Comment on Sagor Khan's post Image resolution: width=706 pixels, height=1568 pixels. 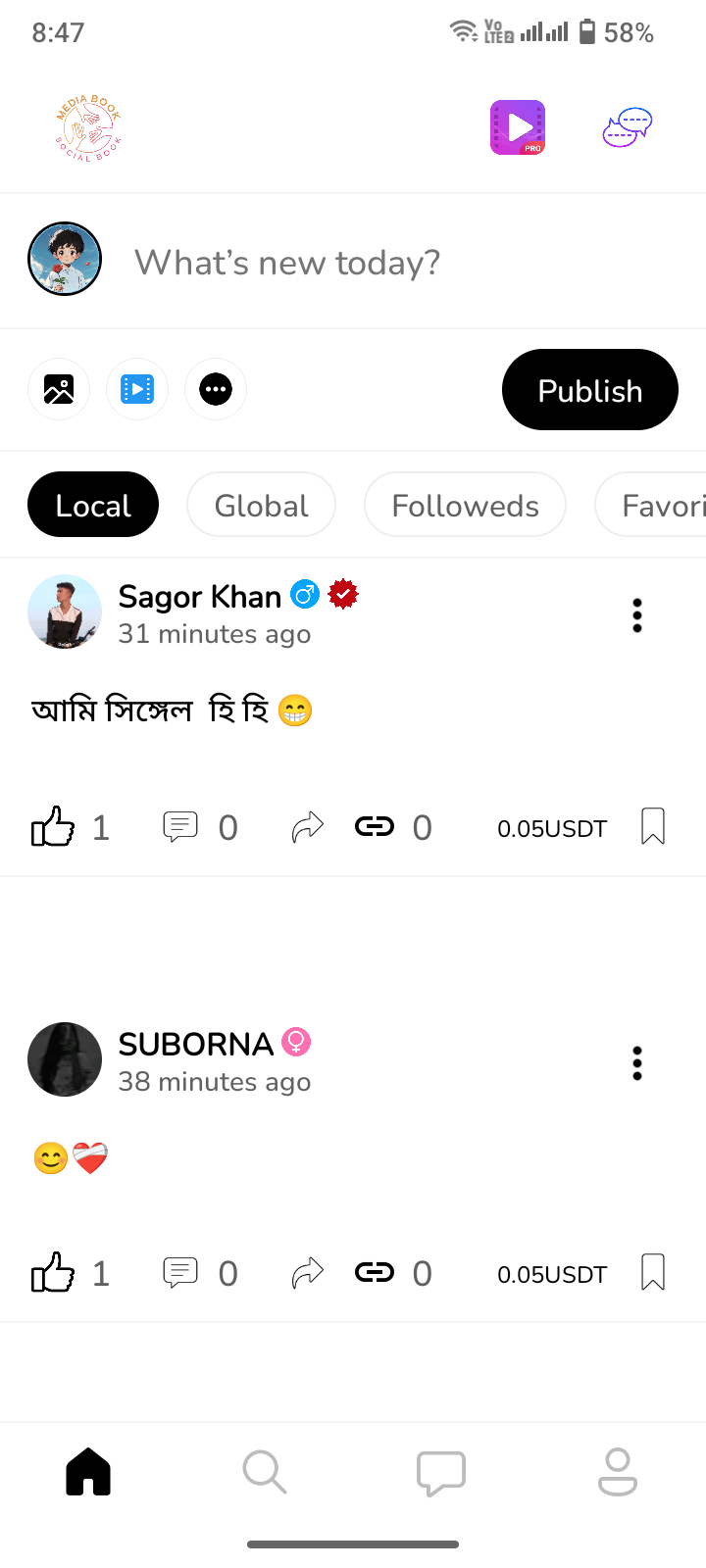pos(180,827)
